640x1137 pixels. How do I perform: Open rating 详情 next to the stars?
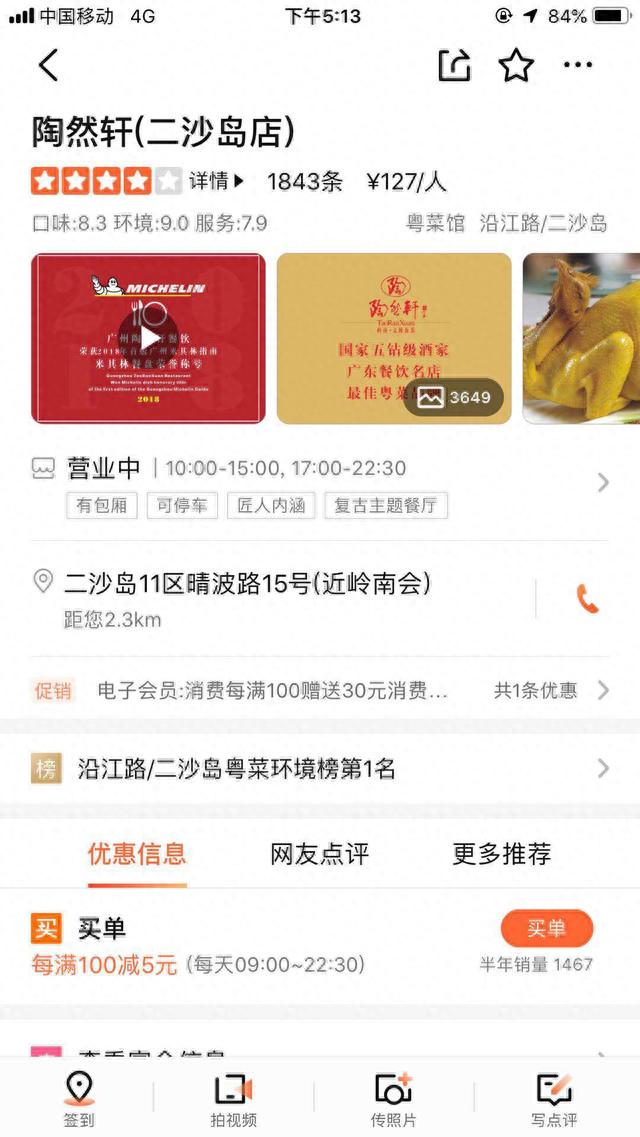tap(217, 181)
